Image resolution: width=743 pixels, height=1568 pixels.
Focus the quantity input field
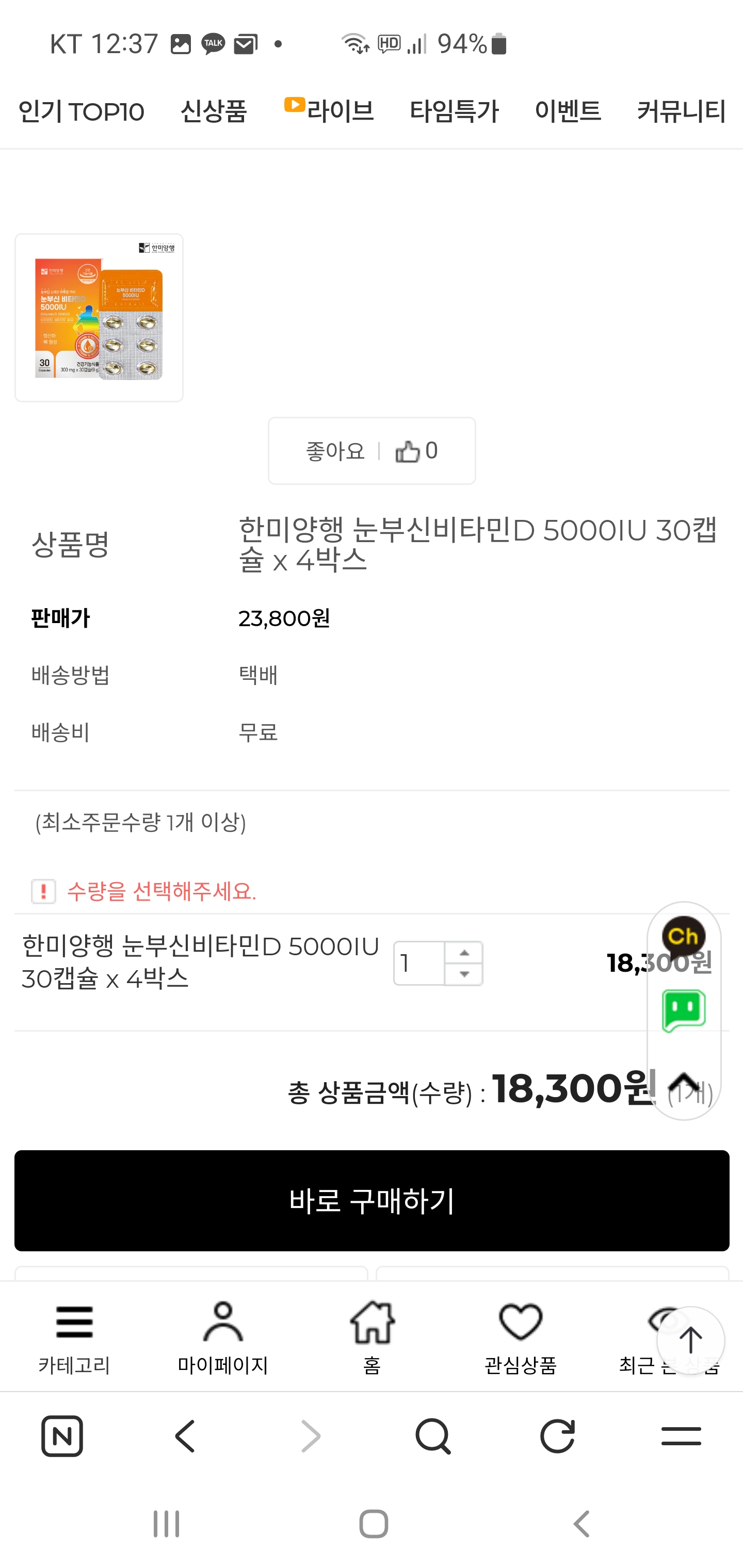pyautogui.click(x=419, y=963)
